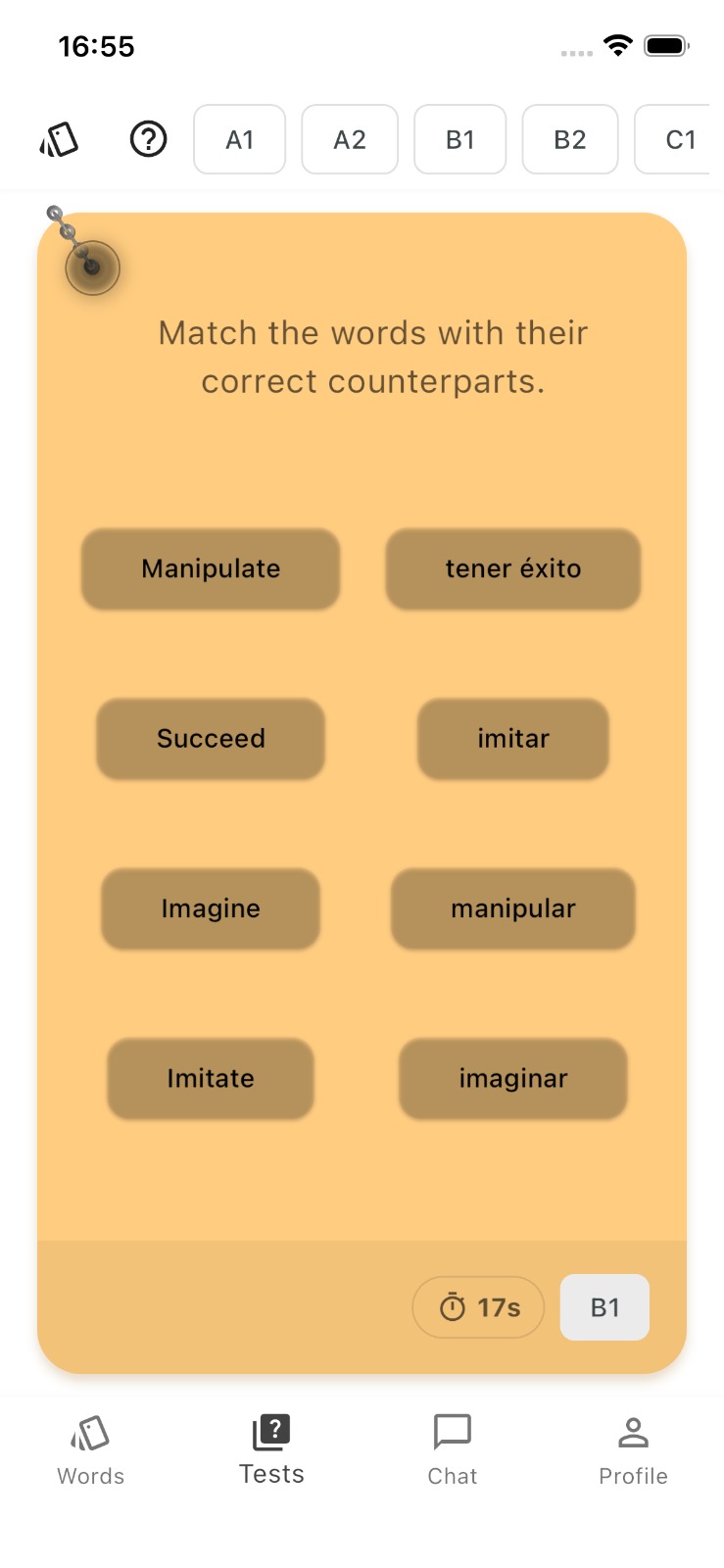724x1568 pixels.
Task: Select the word Imagine
Action: point(211,908)
